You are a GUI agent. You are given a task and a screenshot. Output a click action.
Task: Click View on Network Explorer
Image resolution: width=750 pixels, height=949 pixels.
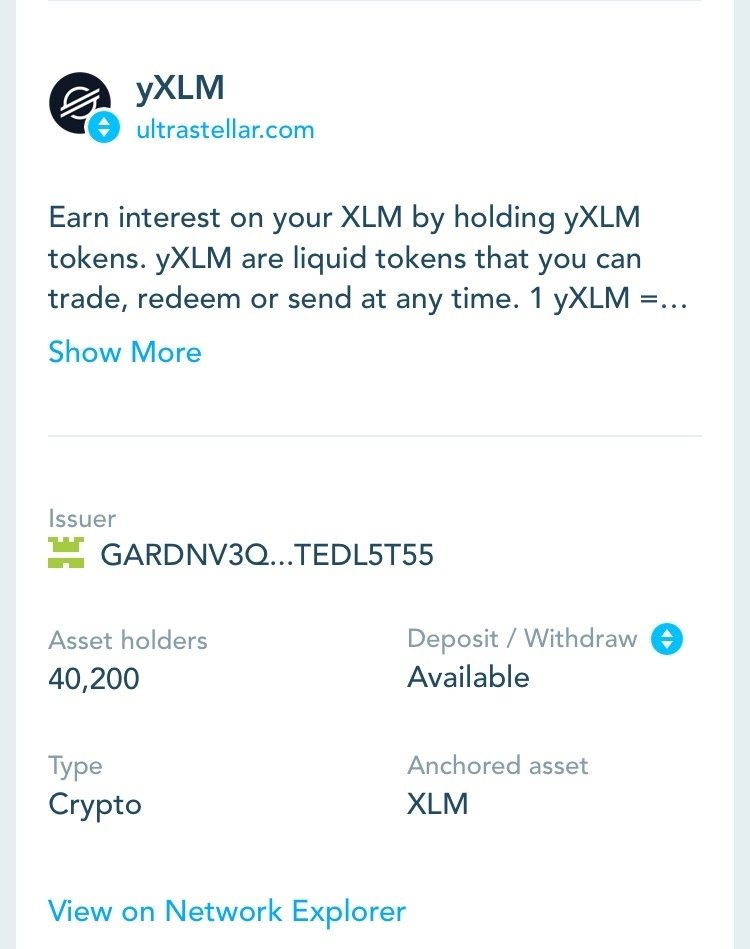(226, 911)
